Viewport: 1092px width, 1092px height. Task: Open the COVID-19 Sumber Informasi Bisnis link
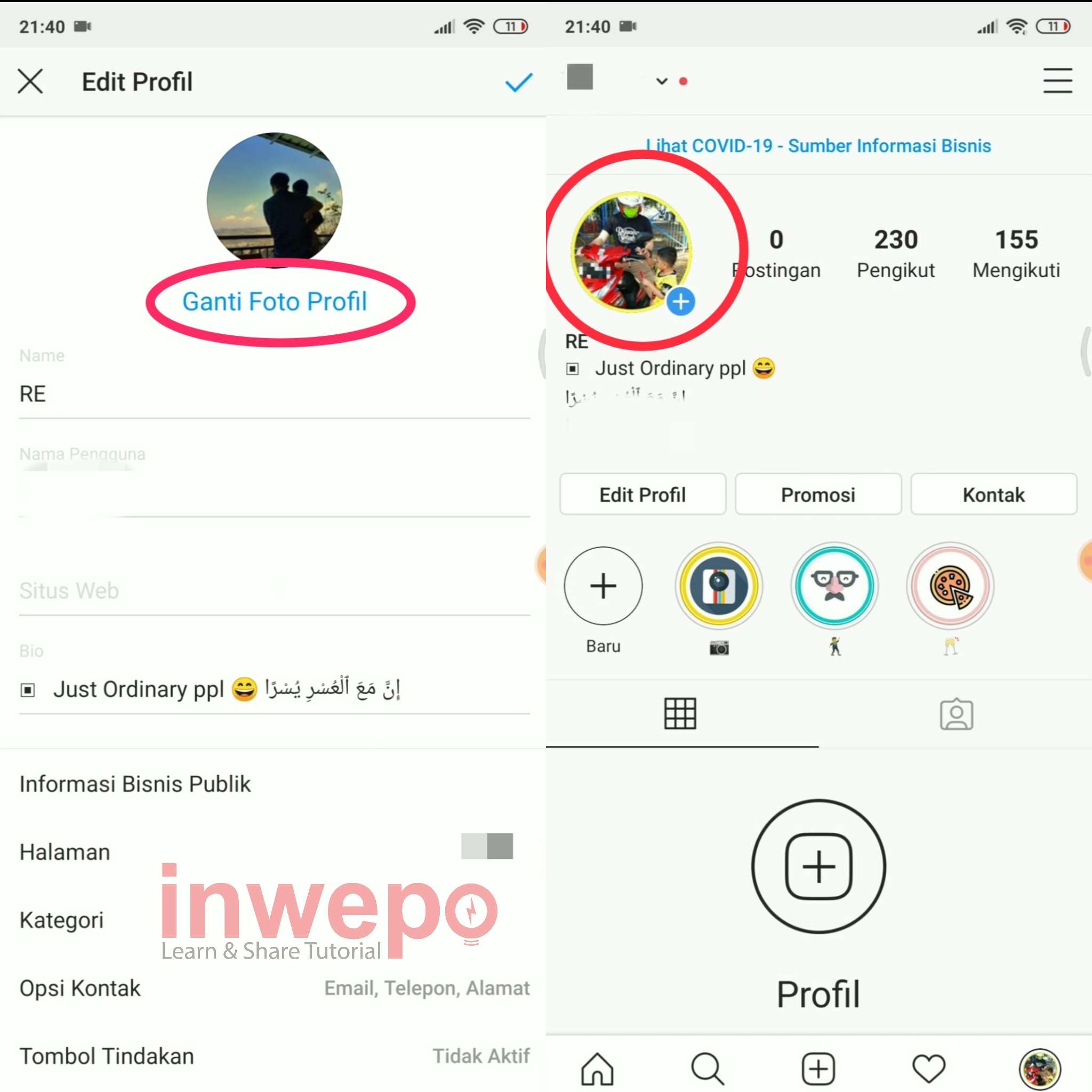(818, 146)
